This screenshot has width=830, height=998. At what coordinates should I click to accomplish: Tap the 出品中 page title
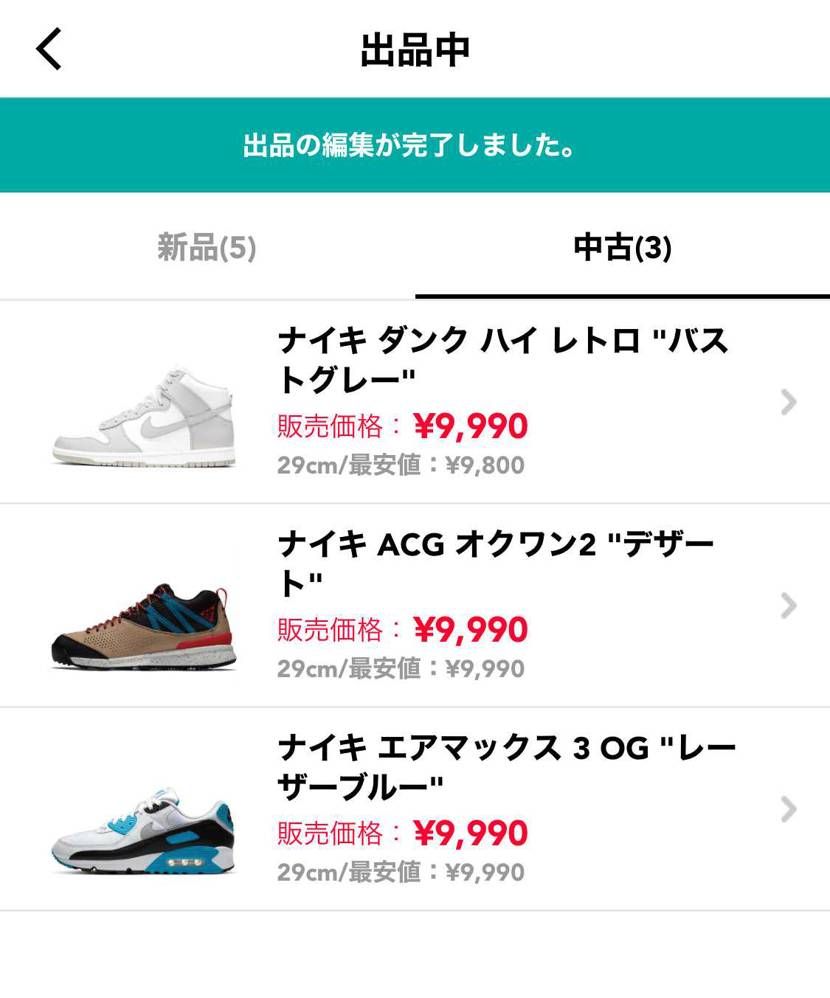click(x=414, y=47)
